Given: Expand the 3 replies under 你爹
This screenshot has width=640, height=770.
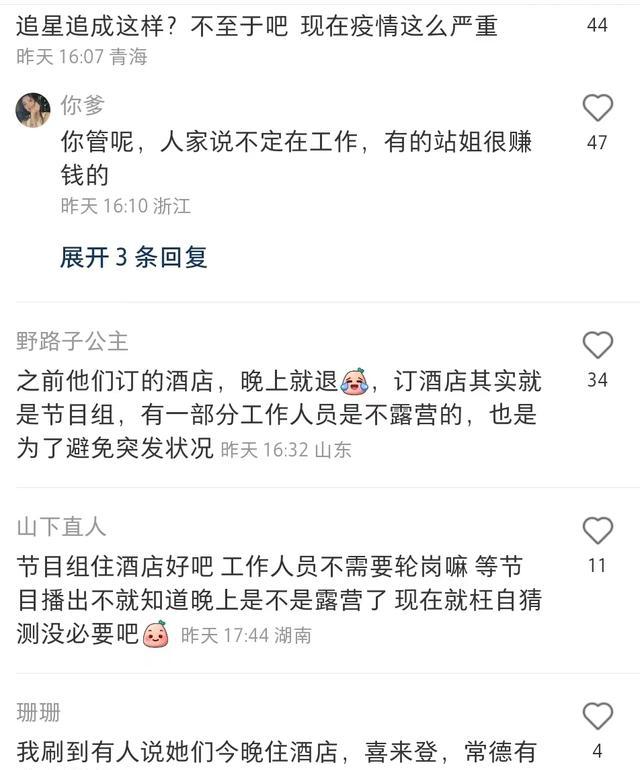Looking at the screenshot, I should tap(133, 257).
